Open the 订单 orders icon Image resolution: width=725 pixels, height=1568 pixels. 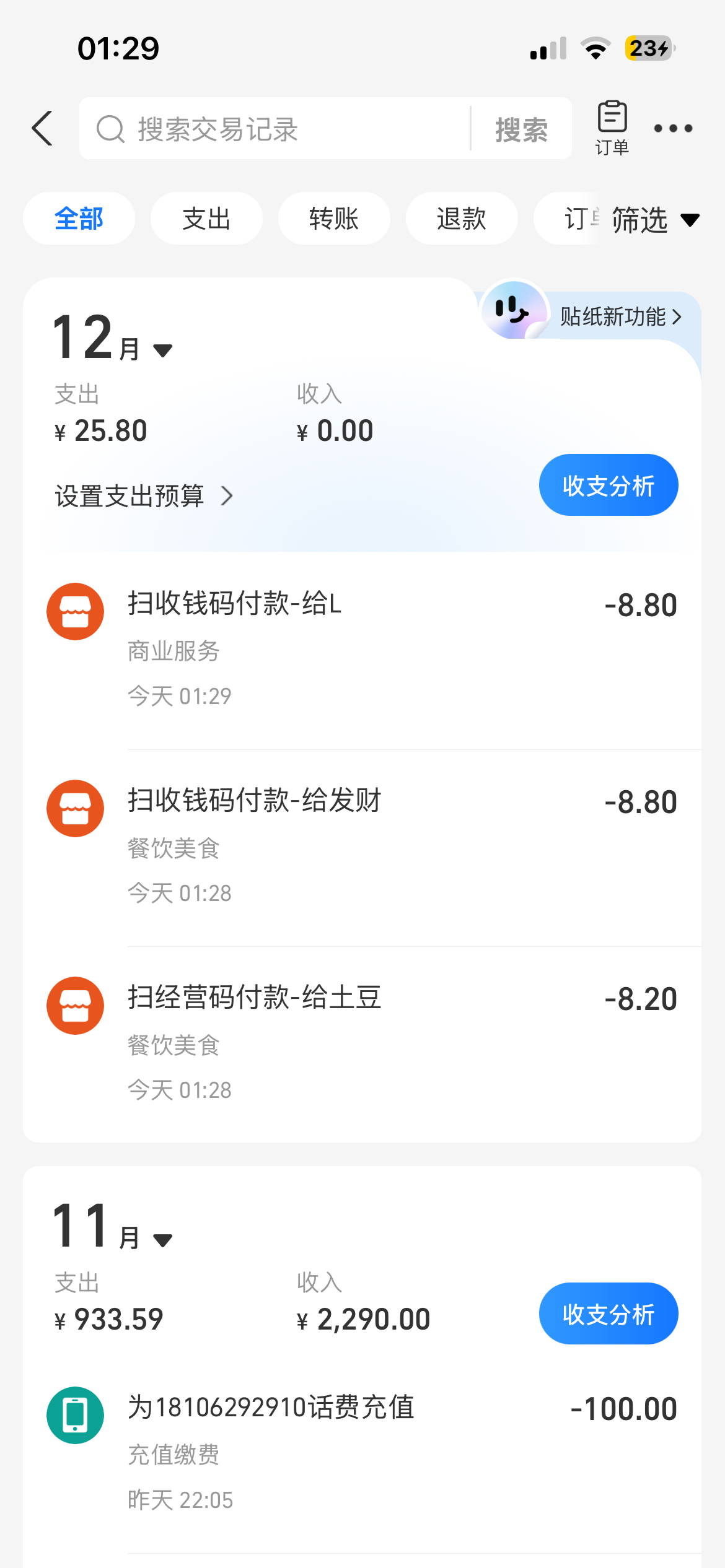pos(612,128)
